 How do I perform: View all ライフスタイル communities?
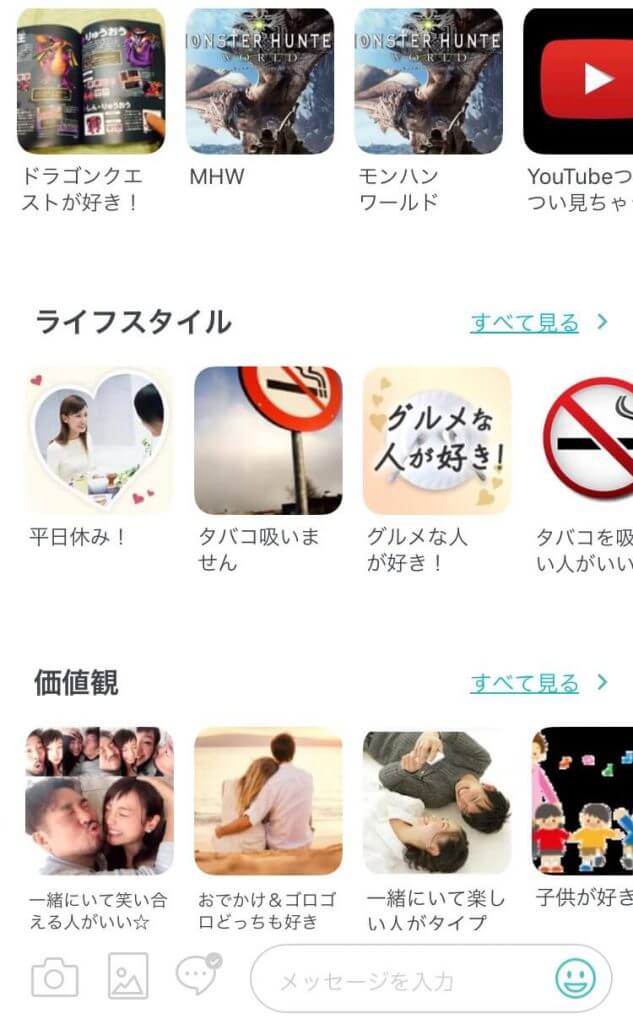[x=538, y=323]
